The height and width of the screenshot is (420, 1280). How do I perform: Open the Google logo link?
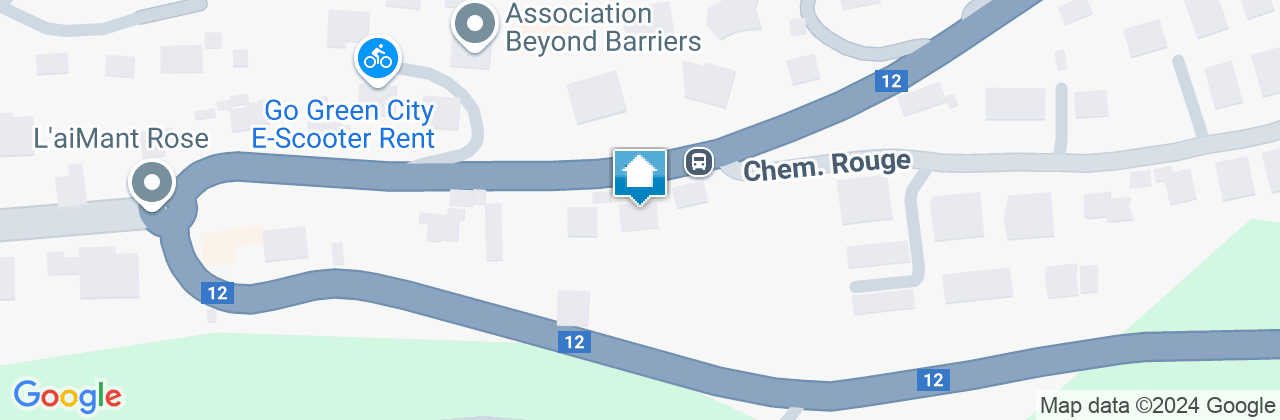68,395
